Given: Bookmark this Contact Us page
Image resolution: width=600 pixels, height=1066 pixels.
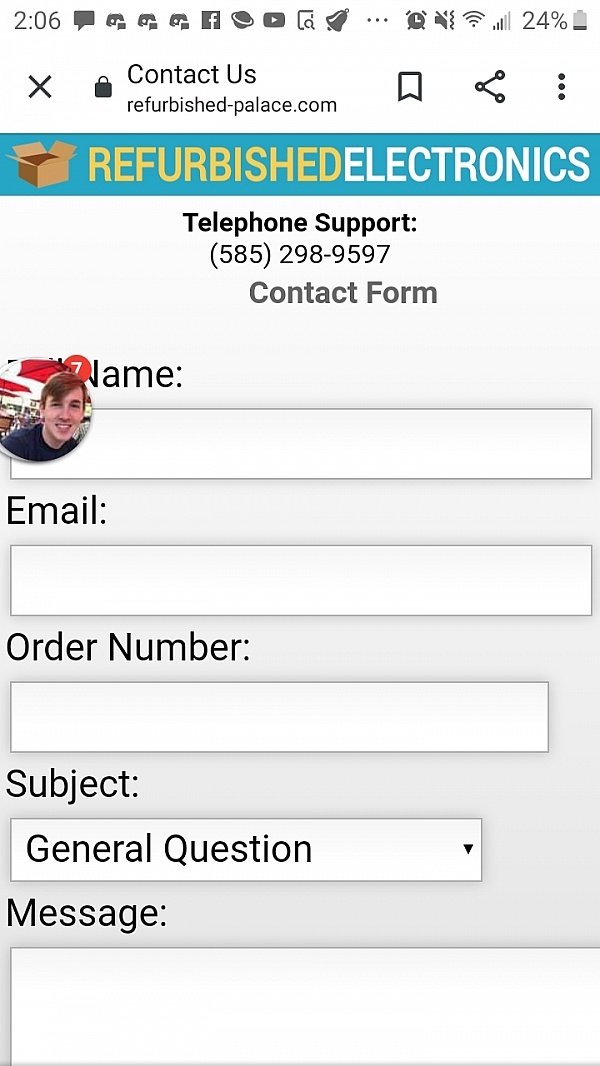Looking at the screenshot, I should (x=410, y=87).
